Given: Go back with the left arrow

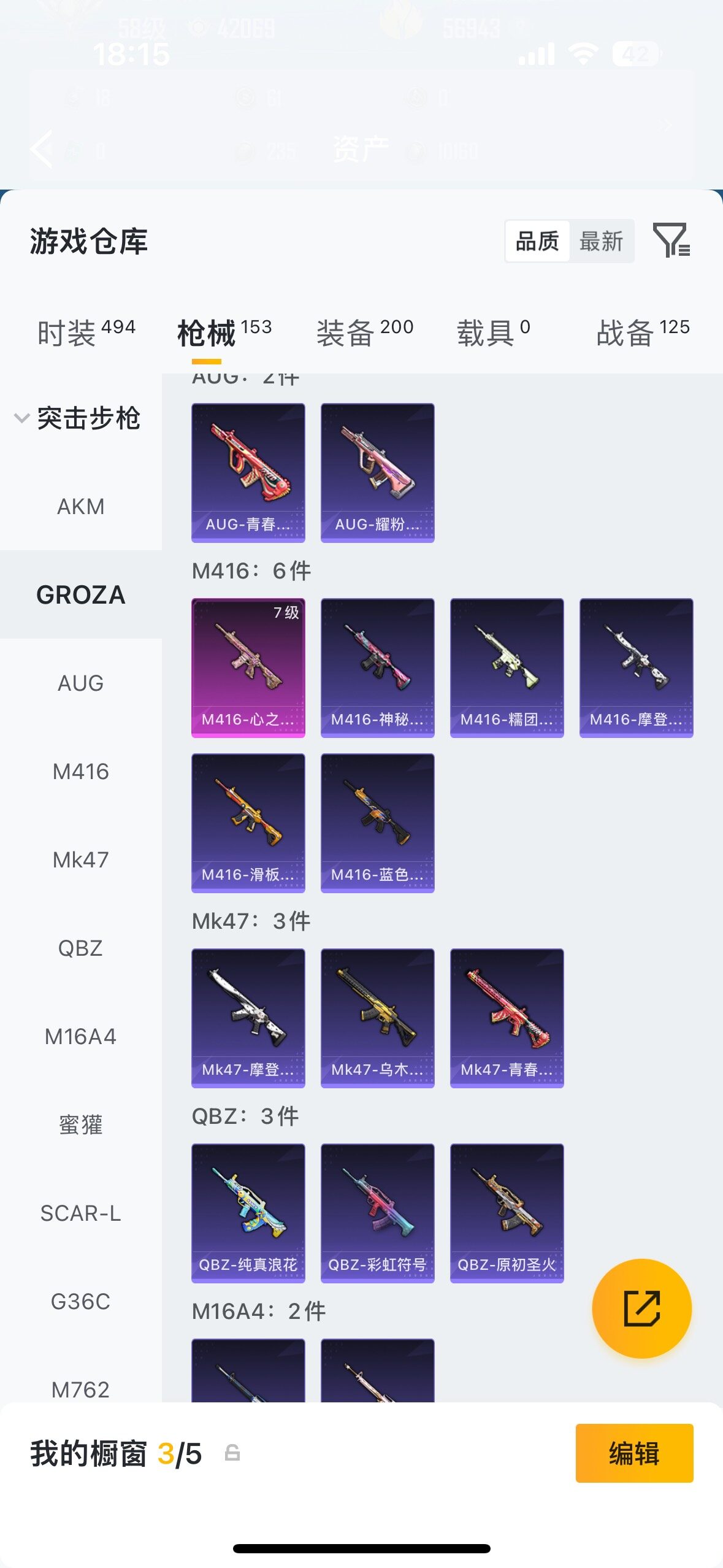Looking at the screenshot, I should [41, 148].
